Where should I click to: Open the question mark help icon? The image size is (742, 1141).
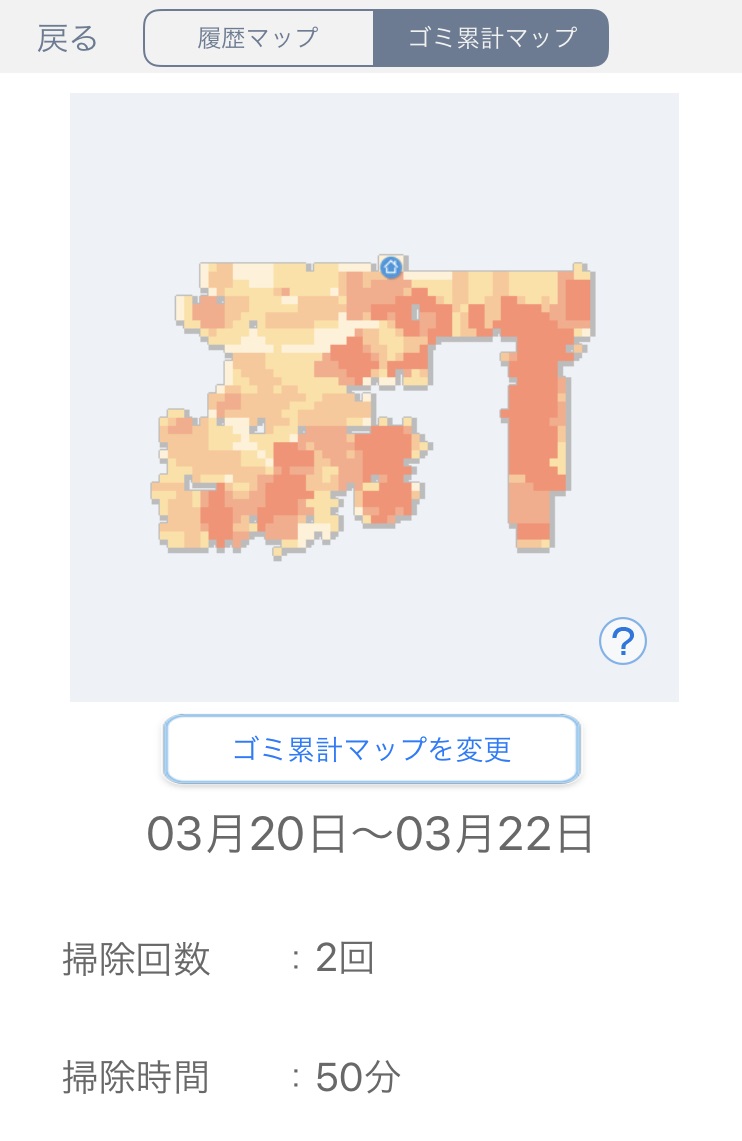point(623,641)
